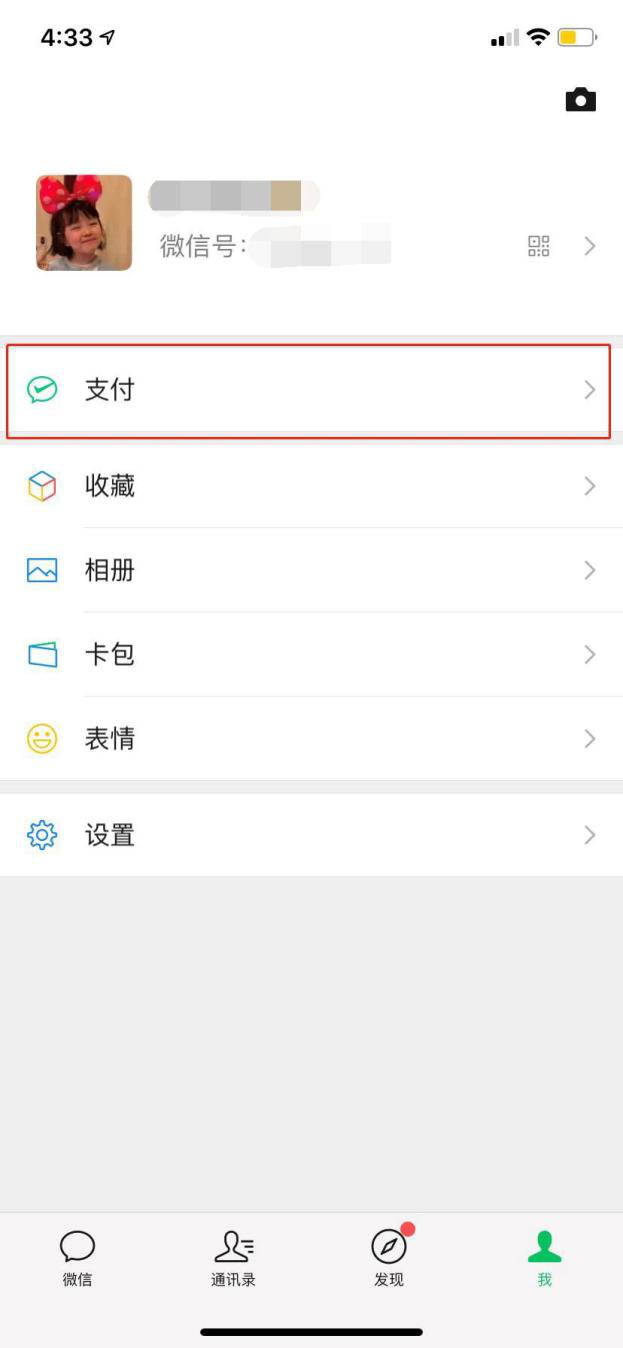Open 设置 settings
623x1348 pixels.
(311, 834)
